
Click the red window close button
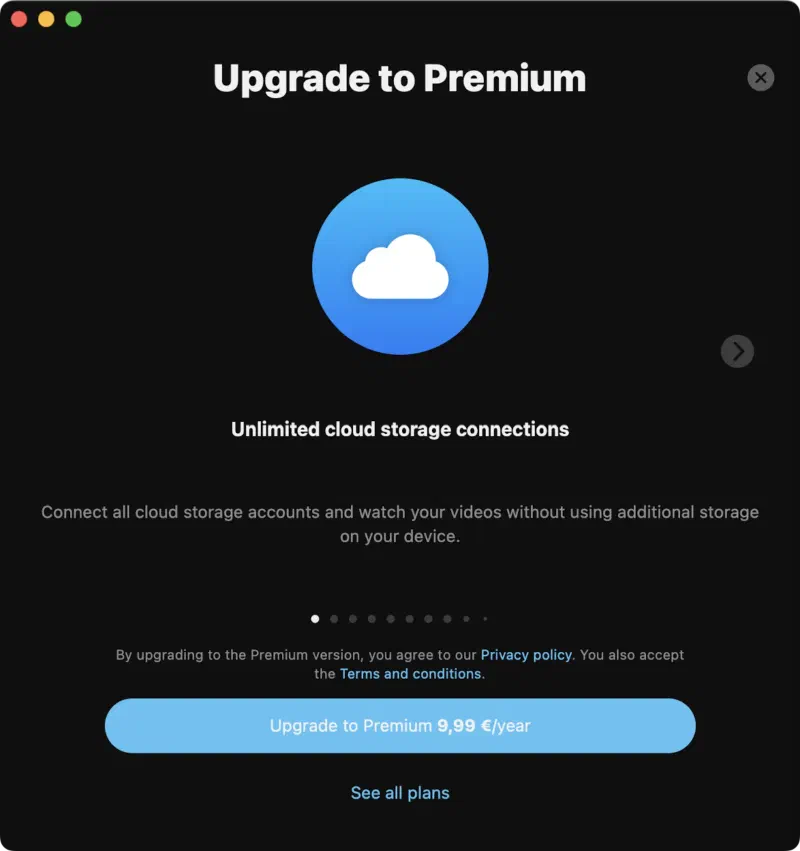(x=19, y=19)
